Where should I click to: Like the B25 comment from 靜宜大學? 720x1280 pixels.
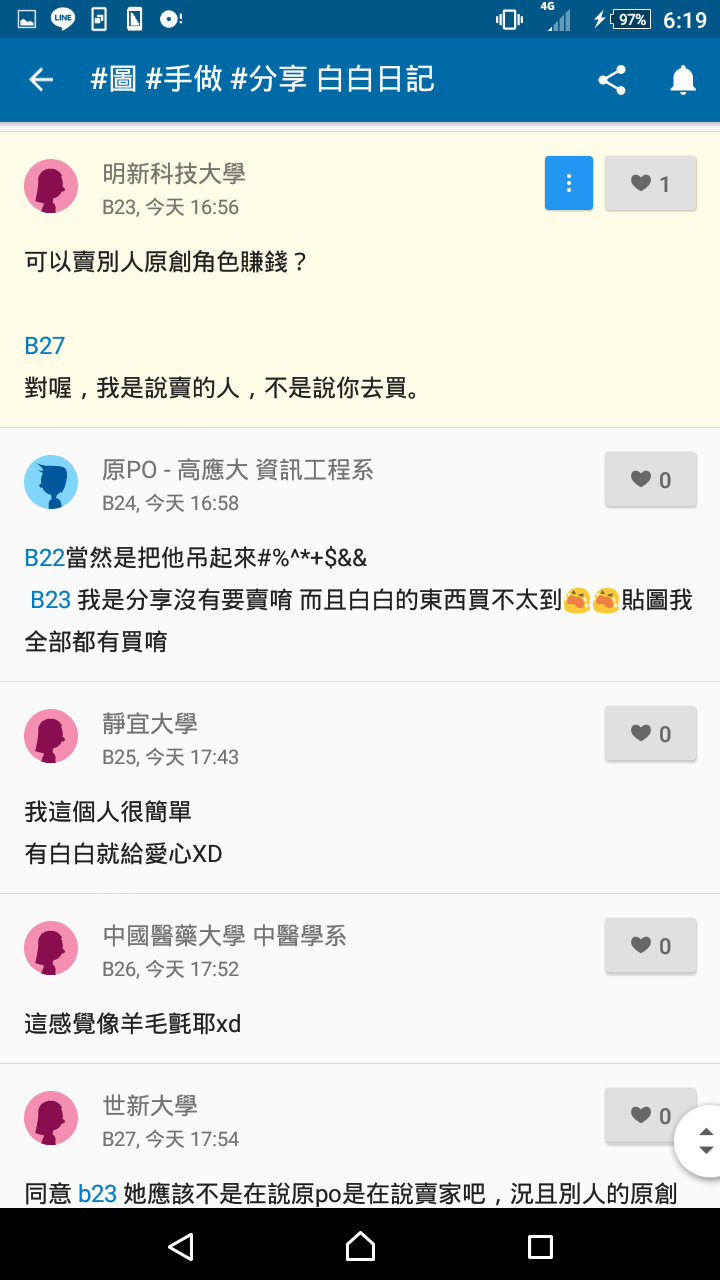click(x=651, y=733)
